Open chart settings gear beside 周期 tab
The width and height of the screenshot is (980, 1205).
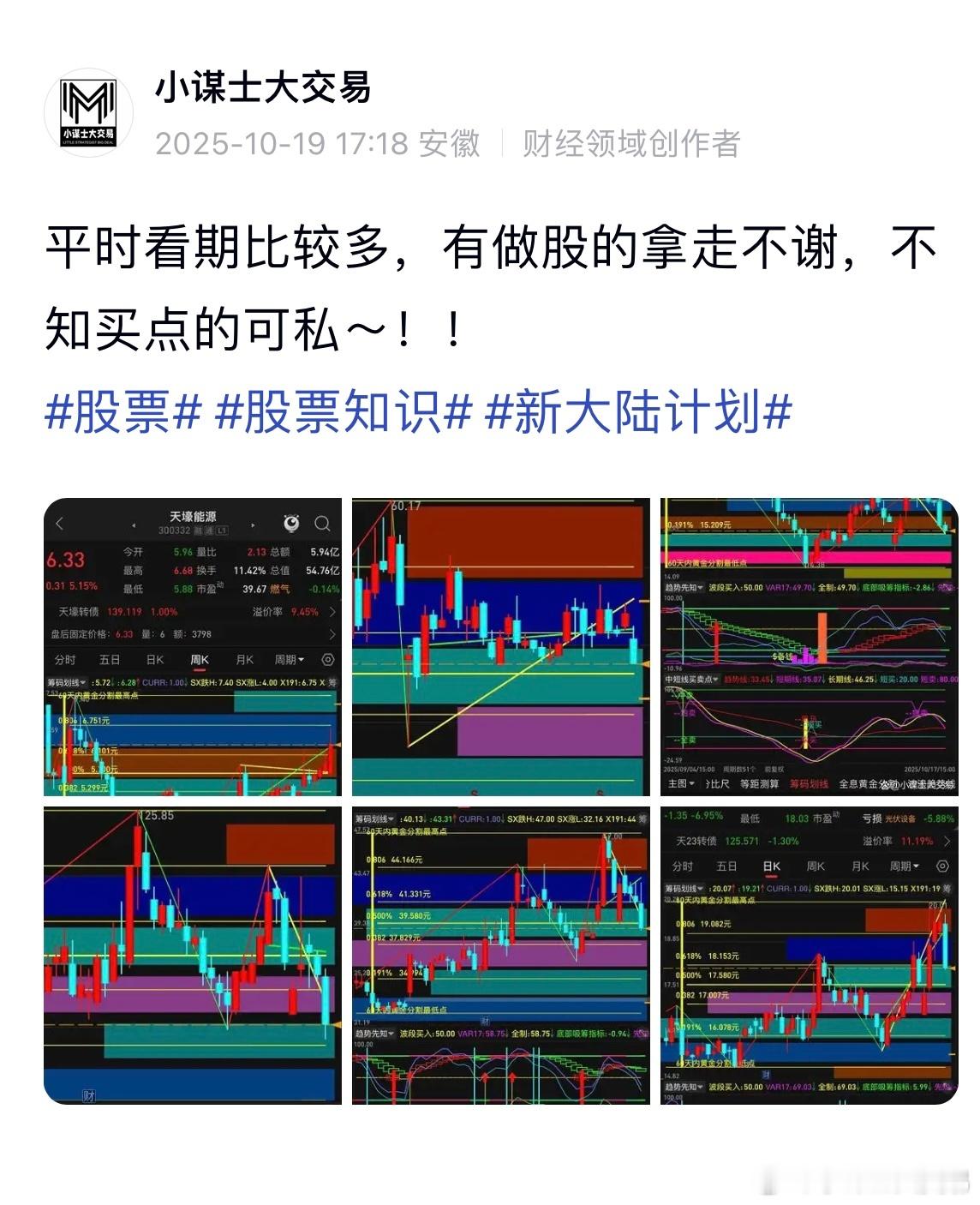(x=328, y=660)
